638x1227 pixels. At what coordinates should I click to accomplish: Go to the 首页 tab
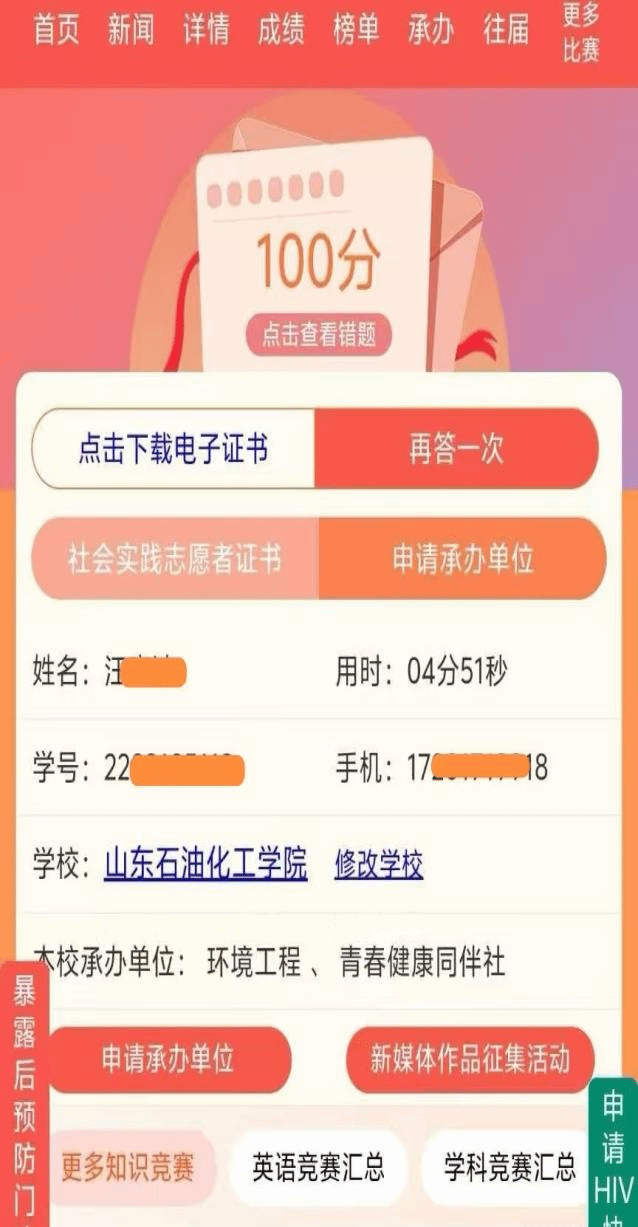tap(56, 31)
